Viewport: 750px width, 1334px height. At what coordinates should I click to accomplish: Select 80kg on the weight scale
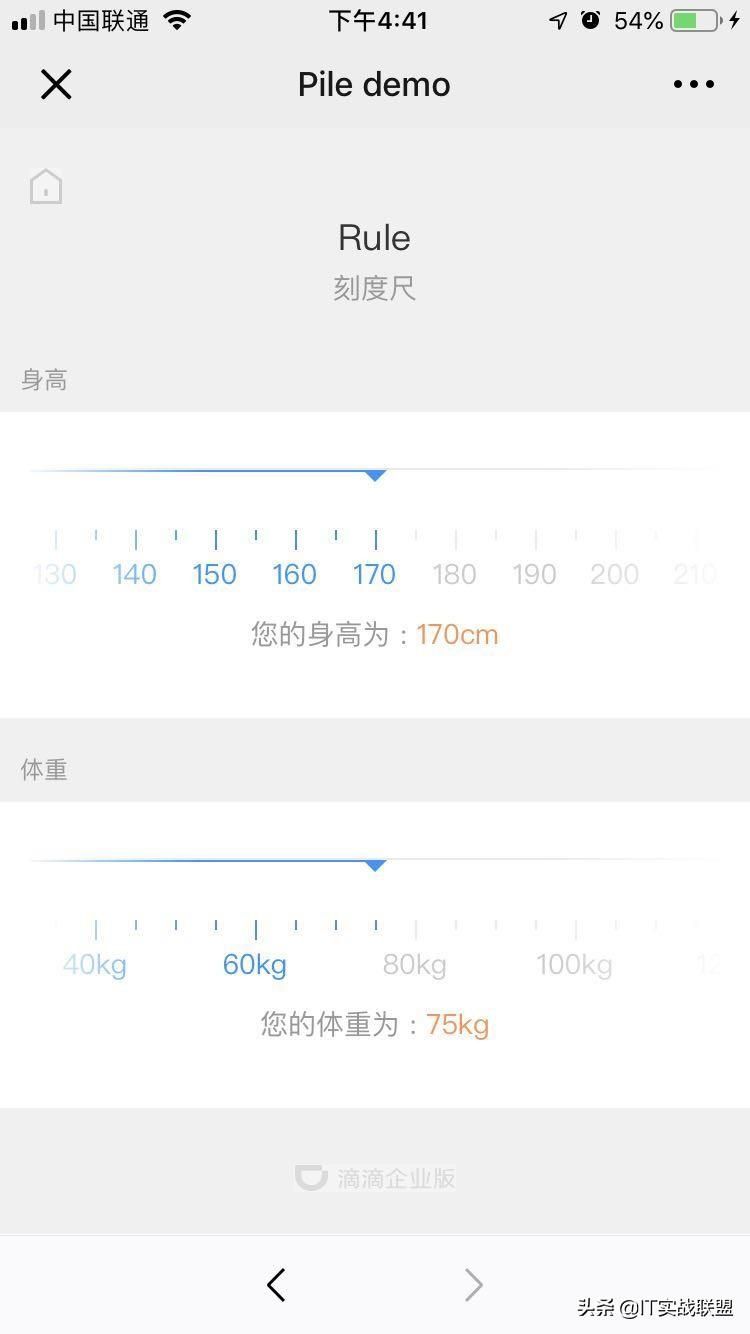tap(413, 964)
